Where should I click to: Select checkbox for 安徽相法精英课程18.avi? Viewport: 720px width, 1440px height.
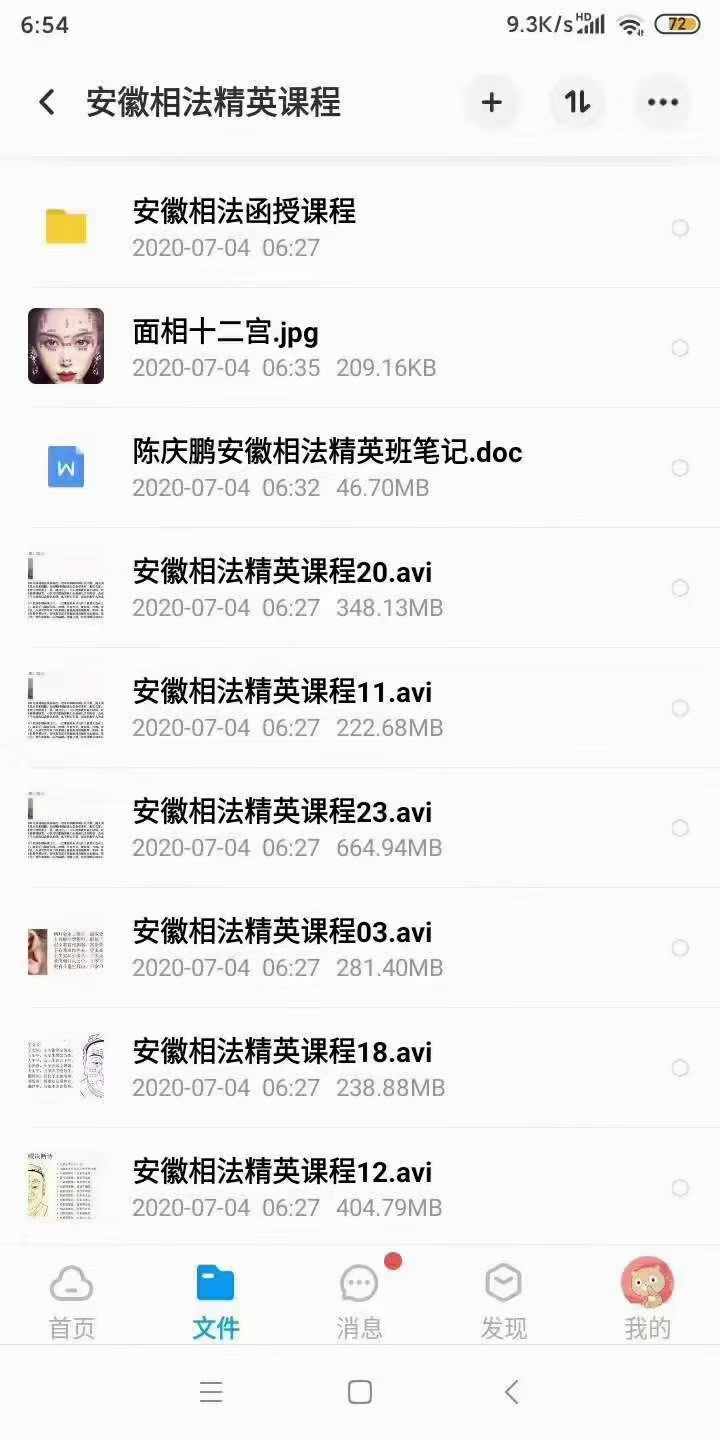click(680, 1068)
